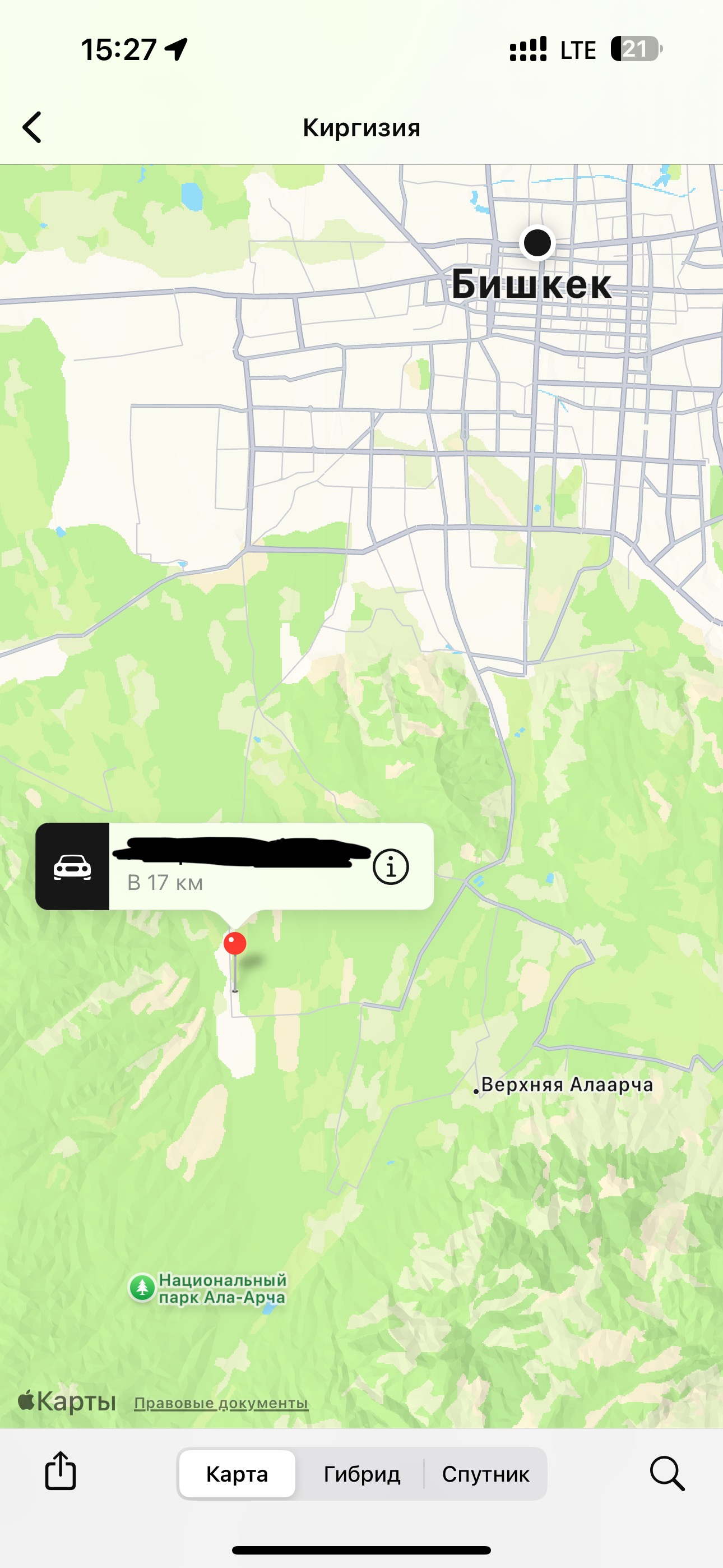The height and width of the screenshot is (1568, 723).
Task: Get driving directions via car button
Action: (72, 866)
